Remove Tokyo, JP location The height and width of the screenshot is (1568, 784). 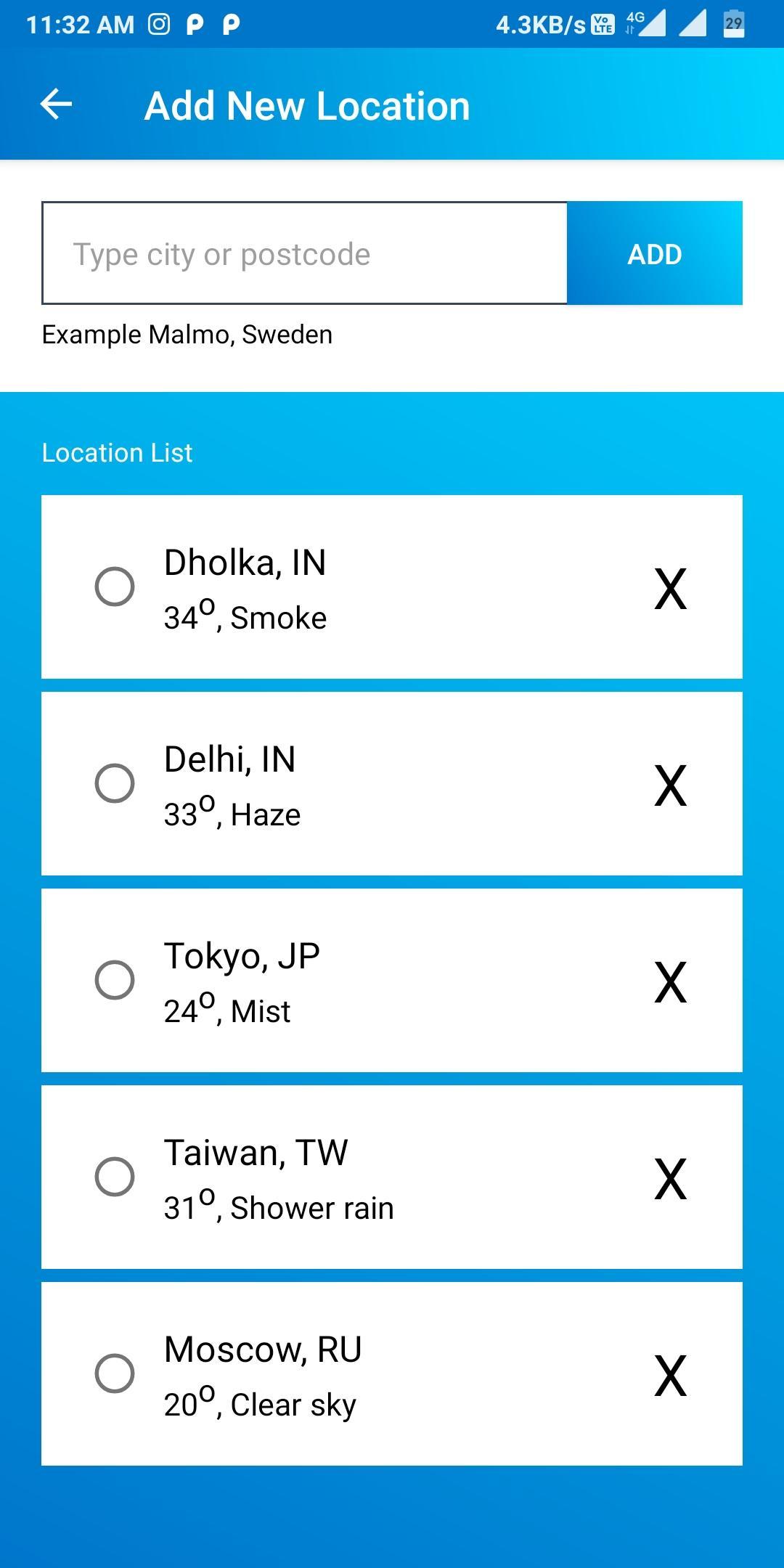pyautogui.click(x=670, y=981)
